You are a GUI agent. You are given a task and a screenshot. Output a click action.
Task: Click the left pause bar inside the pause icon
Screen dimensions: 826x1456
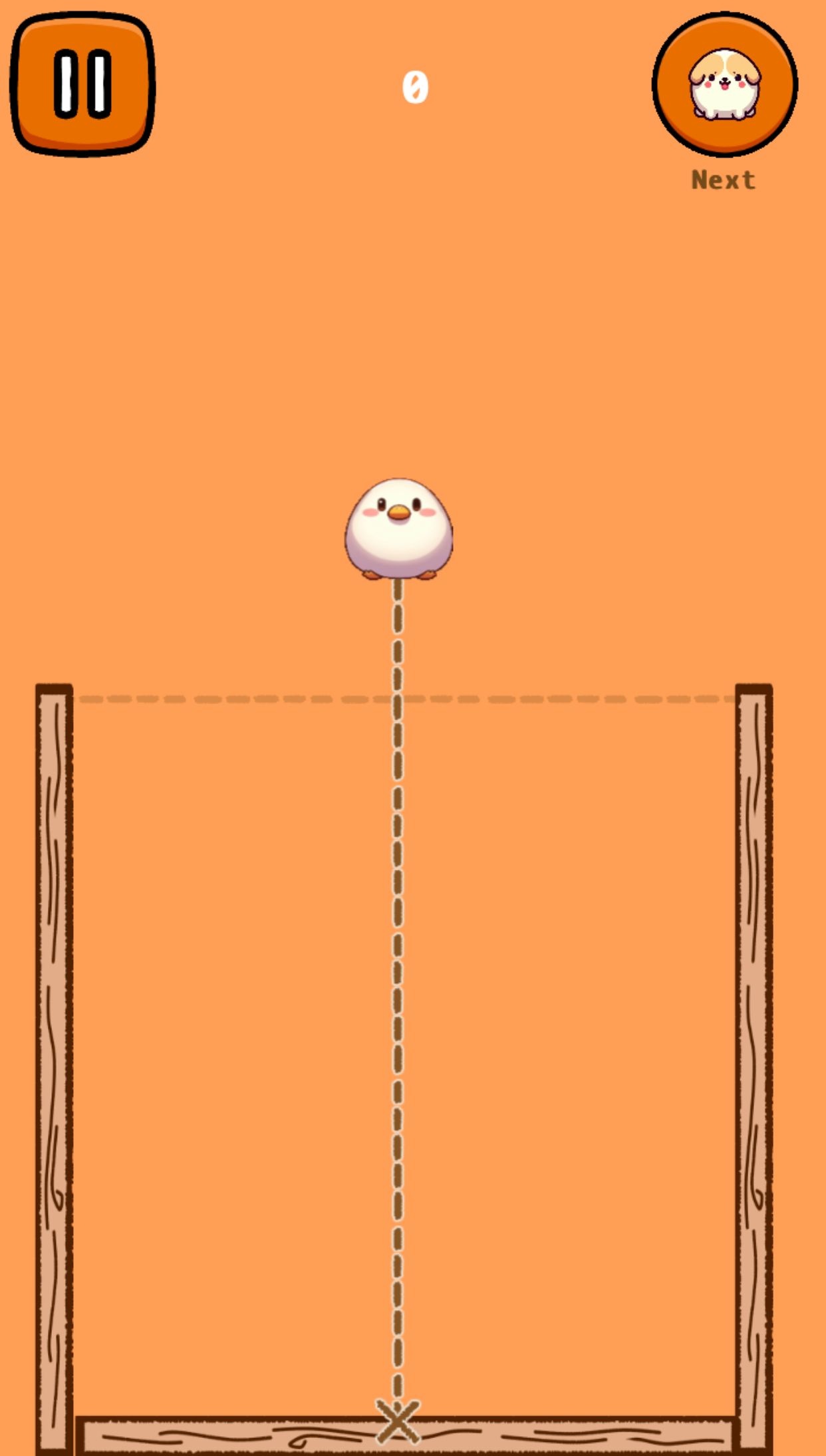67,83
